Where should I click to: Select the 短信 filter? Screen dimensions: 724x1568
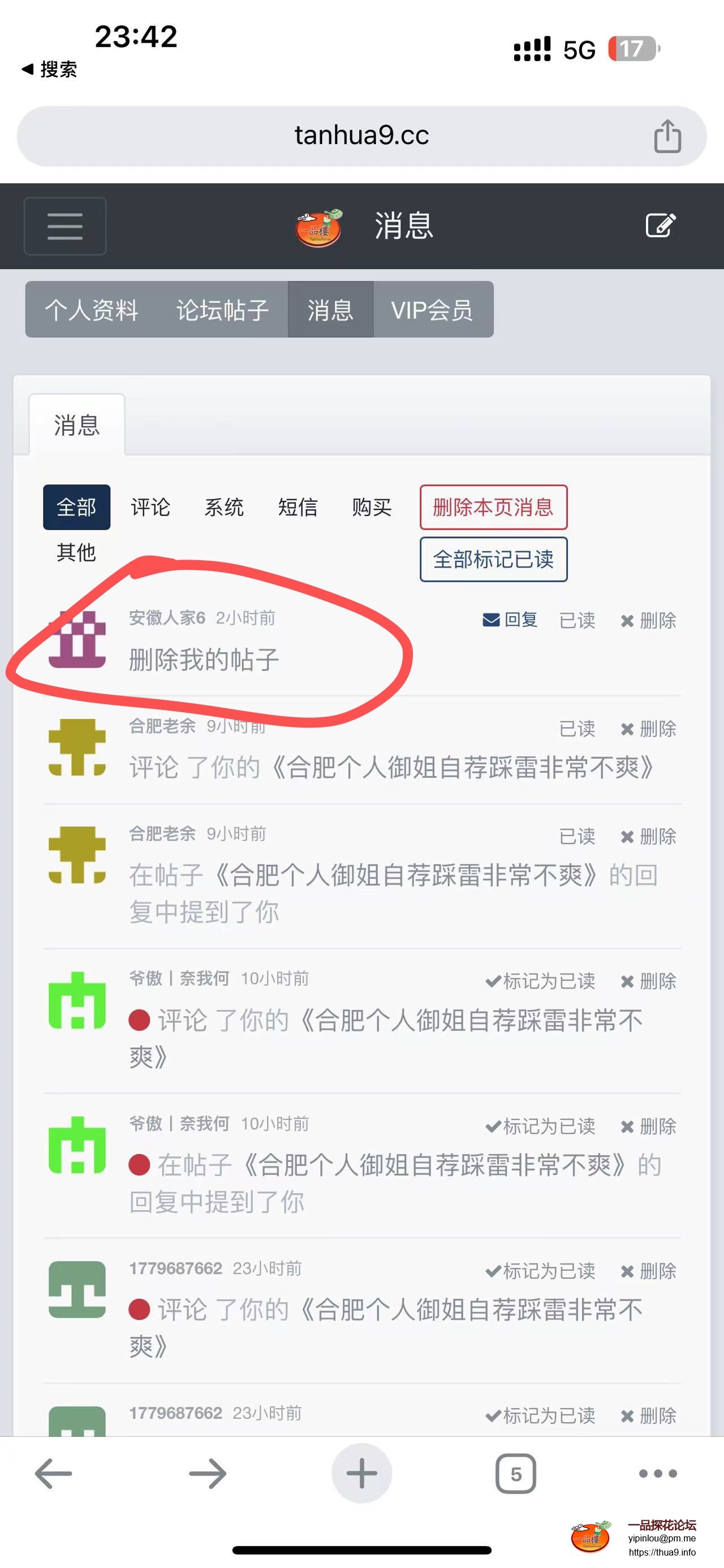point(298,507)
